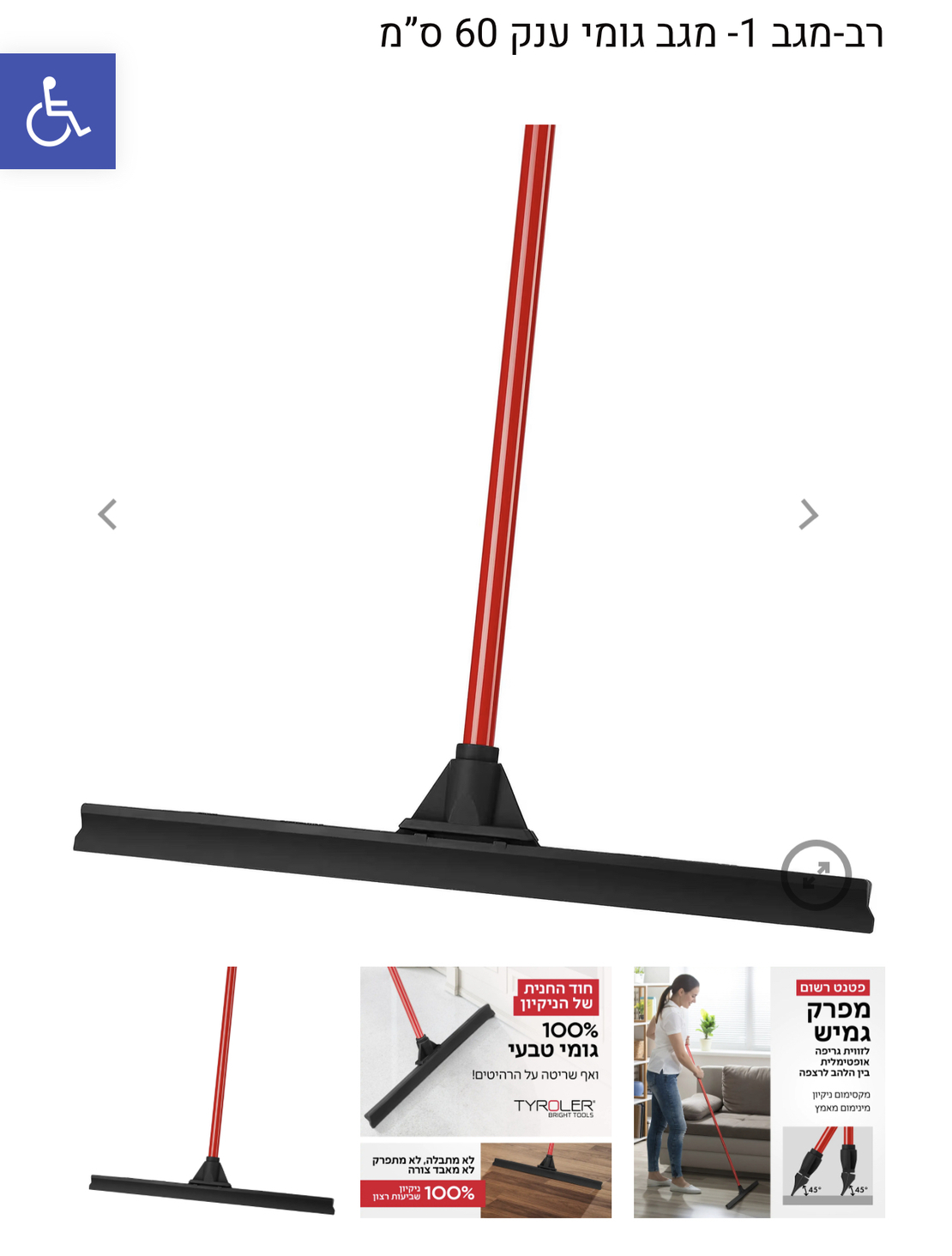This screenshot has height=1256, width=952.
Task: Open the accessibility menu
Action: pyautogui.click(x=57, y=112)
